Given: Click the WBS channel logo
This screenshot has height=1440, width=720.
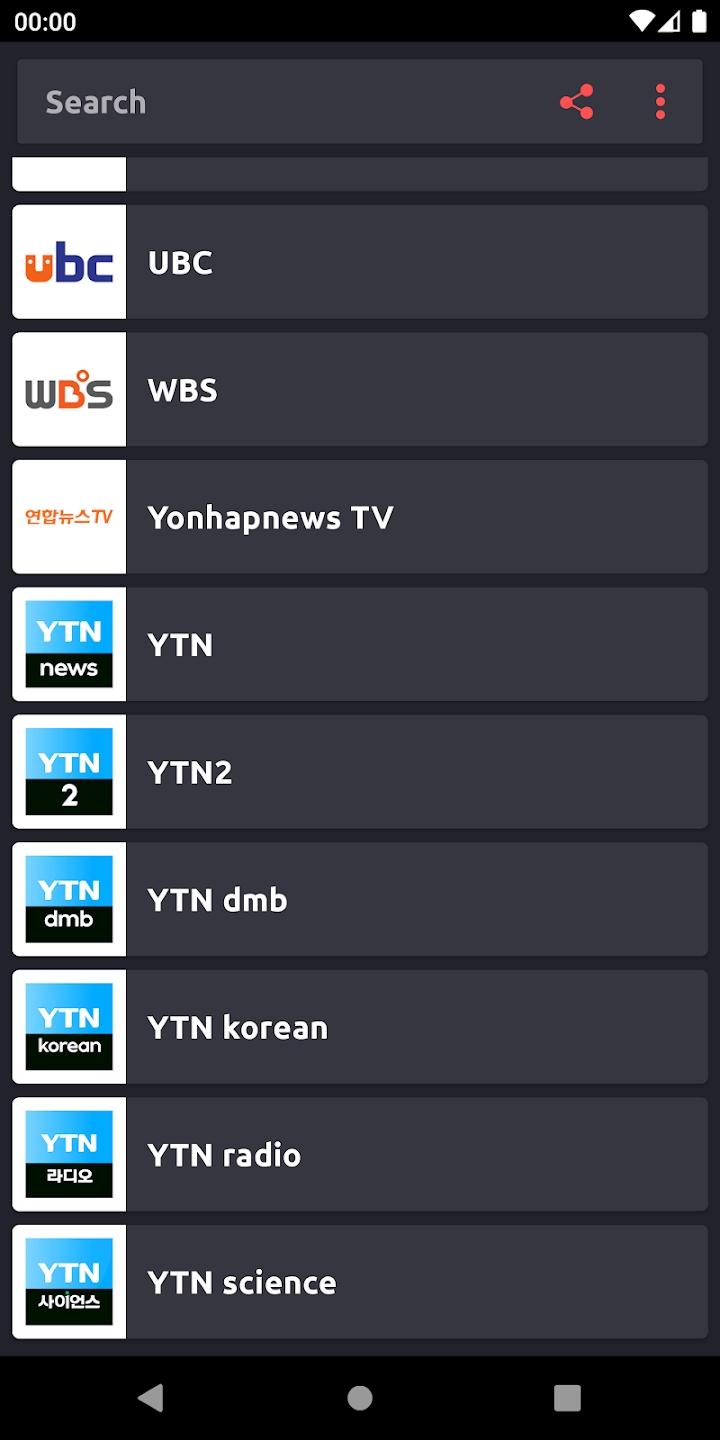Looking at the screenshot, I should click(68, 389).
